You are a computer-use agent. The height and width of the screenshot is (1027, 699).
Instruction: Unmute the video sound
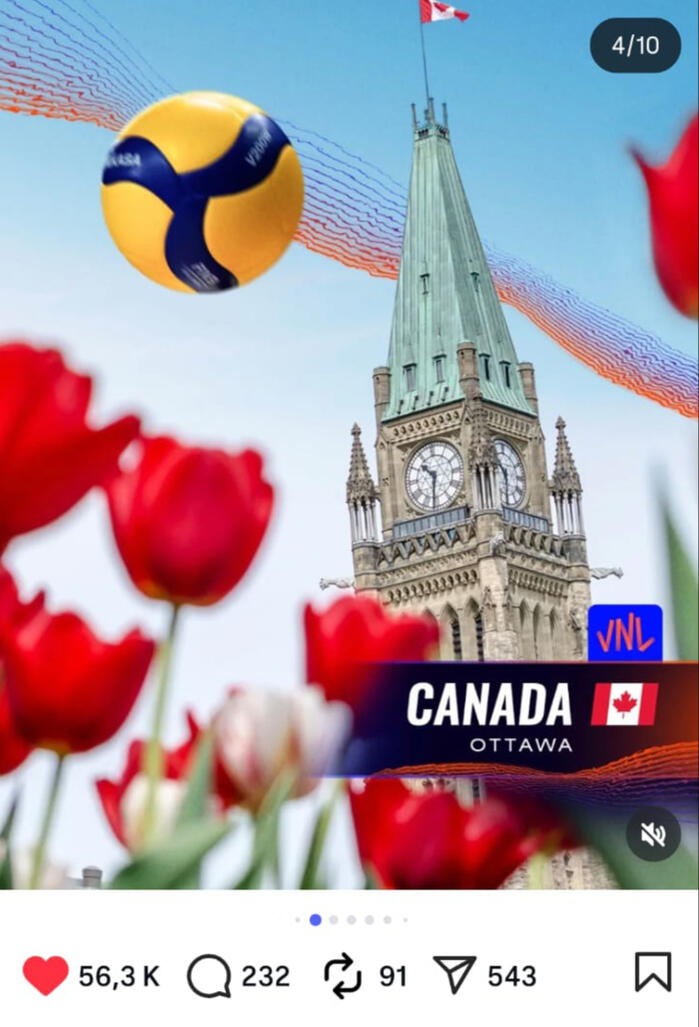tap(653, 834)
